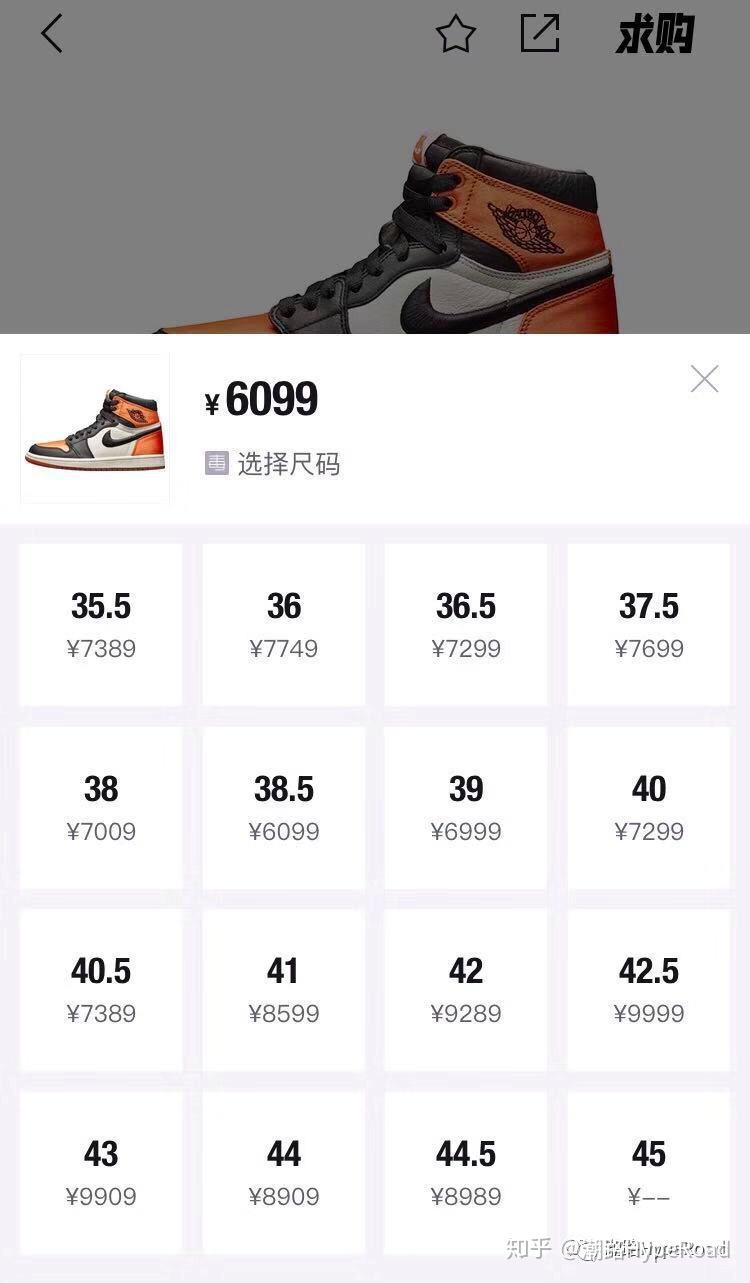Close the size selection panel
This screenshot has width=750, height=1283.
click(x=704, y=379)
